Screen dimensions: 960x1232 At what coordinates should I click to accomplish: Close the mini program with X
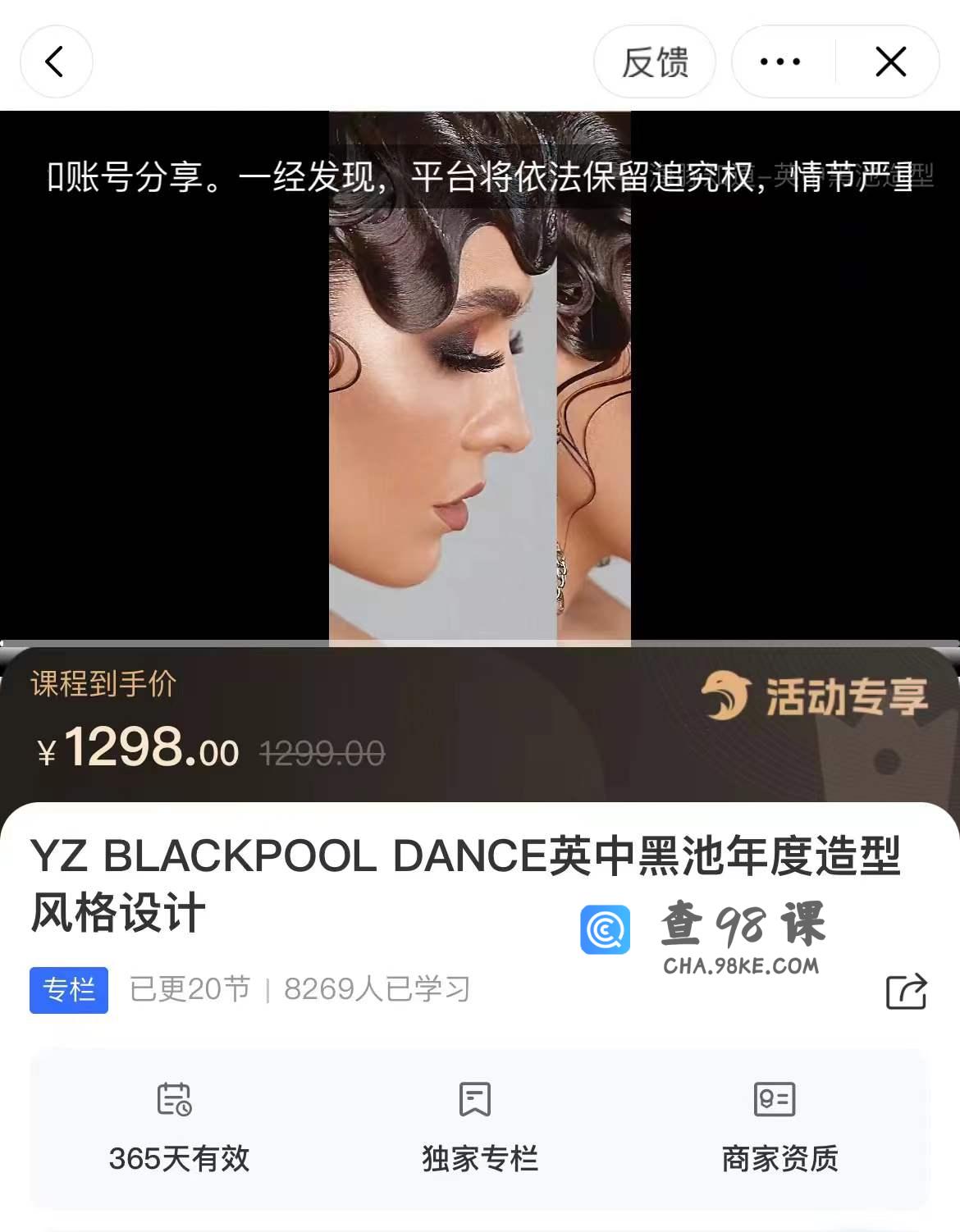pos(890,62)
